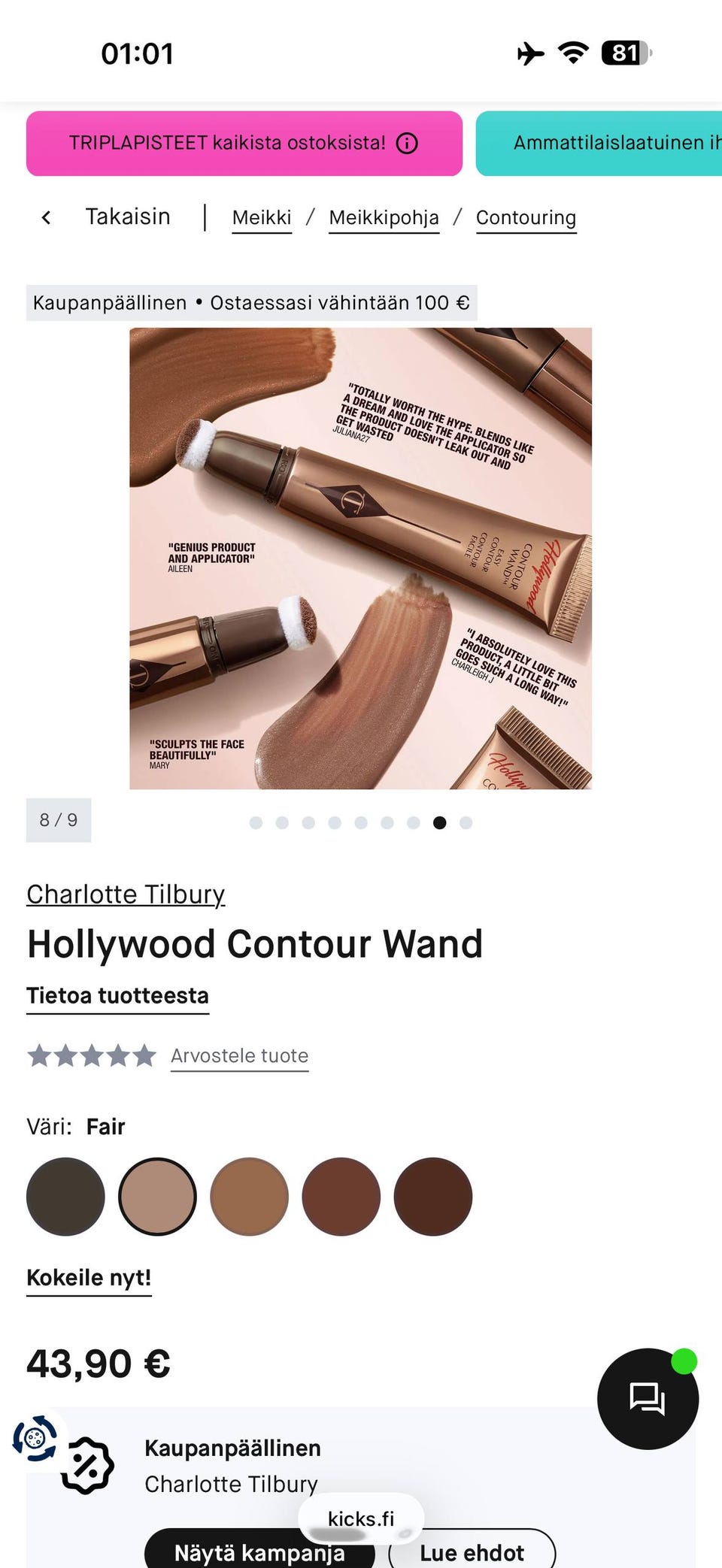Open the Meikki breadcrumb link
The width and height of the screenshot is (722, 1568).
(x=261, y=218)
